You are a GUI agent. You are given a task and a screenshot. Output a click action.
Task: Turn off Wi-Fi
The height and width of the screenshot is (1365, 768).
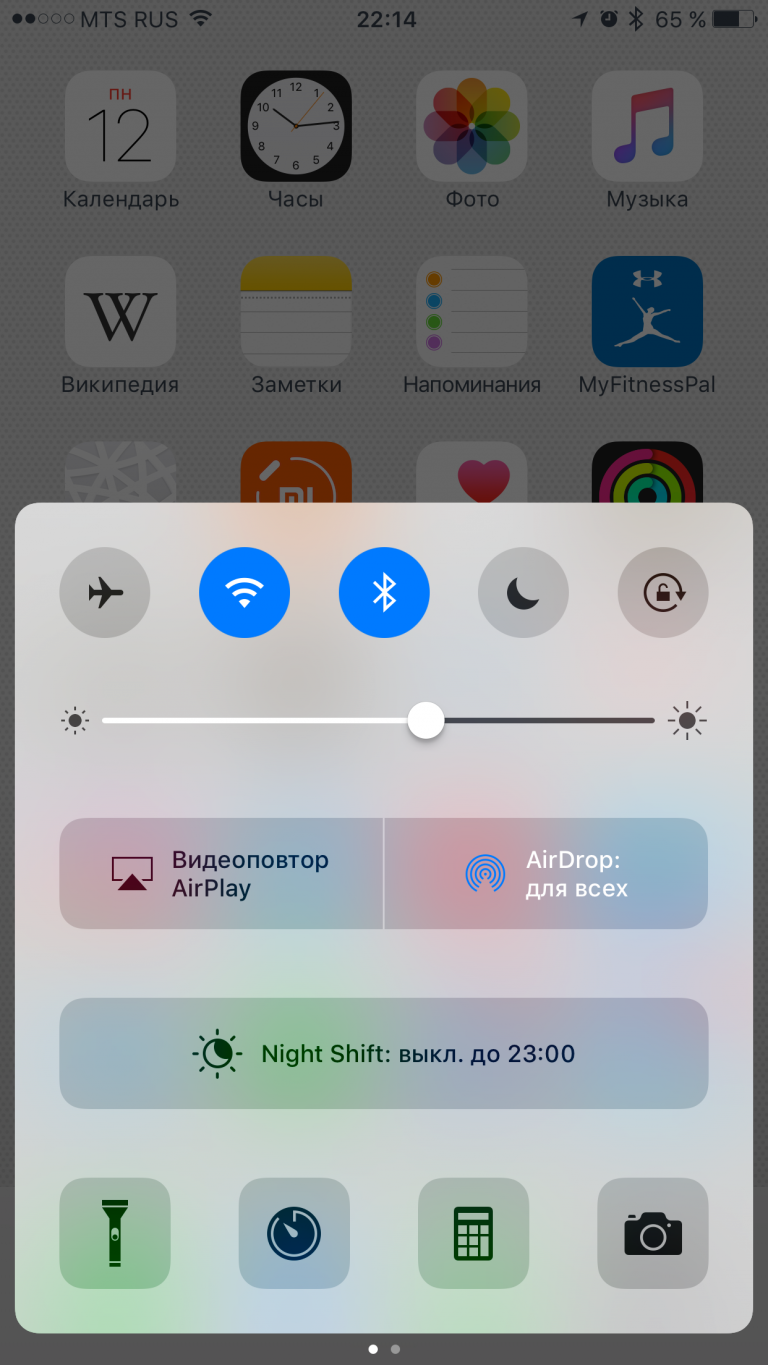tap(244, 593)
